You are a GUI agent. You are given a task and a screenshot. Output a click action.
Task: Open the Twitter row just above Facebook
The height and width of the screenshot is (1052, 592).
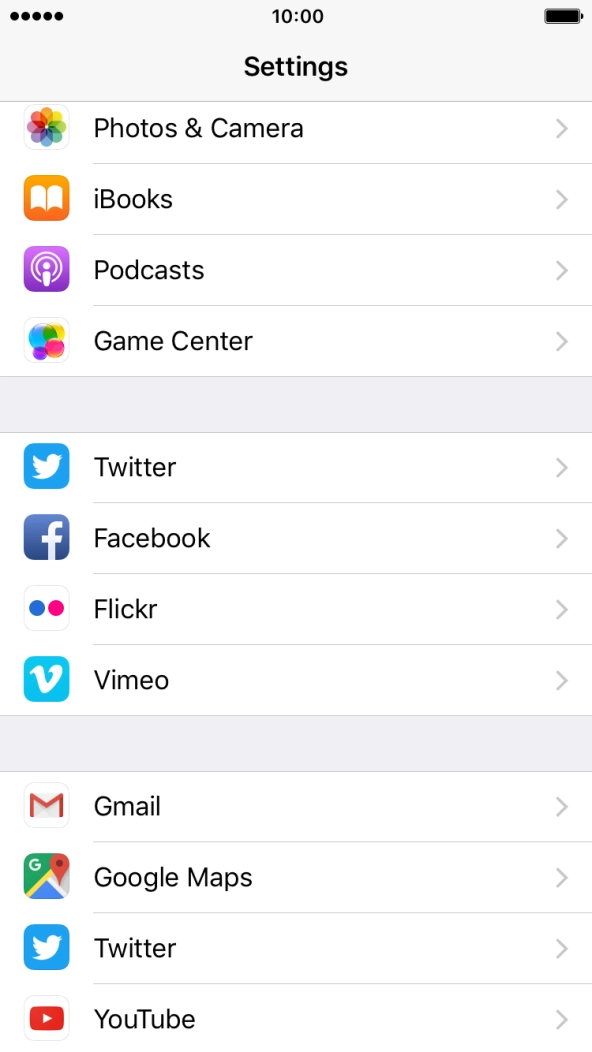296,468
